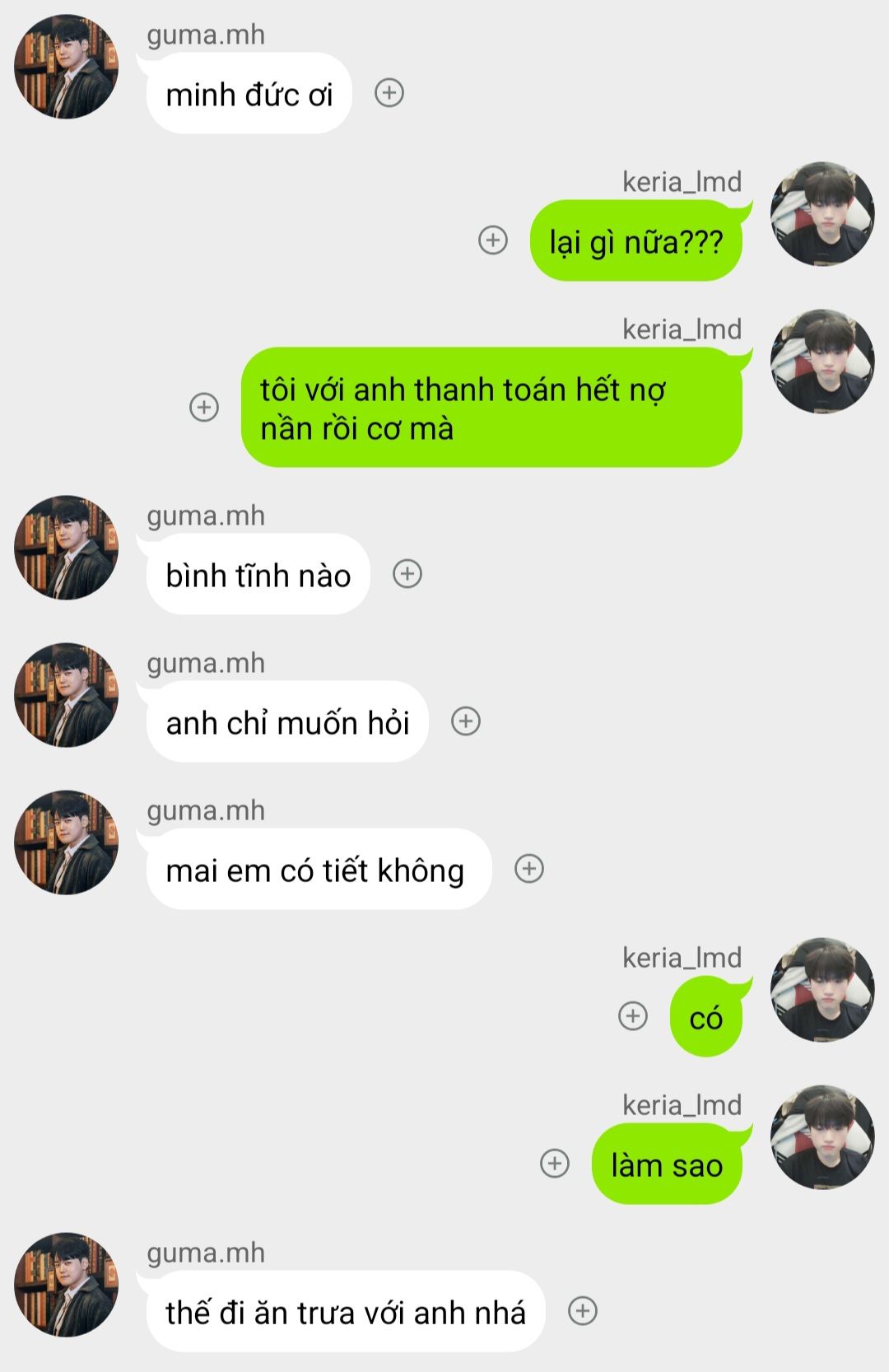Tap plus beside "mai em có tiết không"
The width and height of the screenshot is (889, 1372).
[x=529, y=869]
